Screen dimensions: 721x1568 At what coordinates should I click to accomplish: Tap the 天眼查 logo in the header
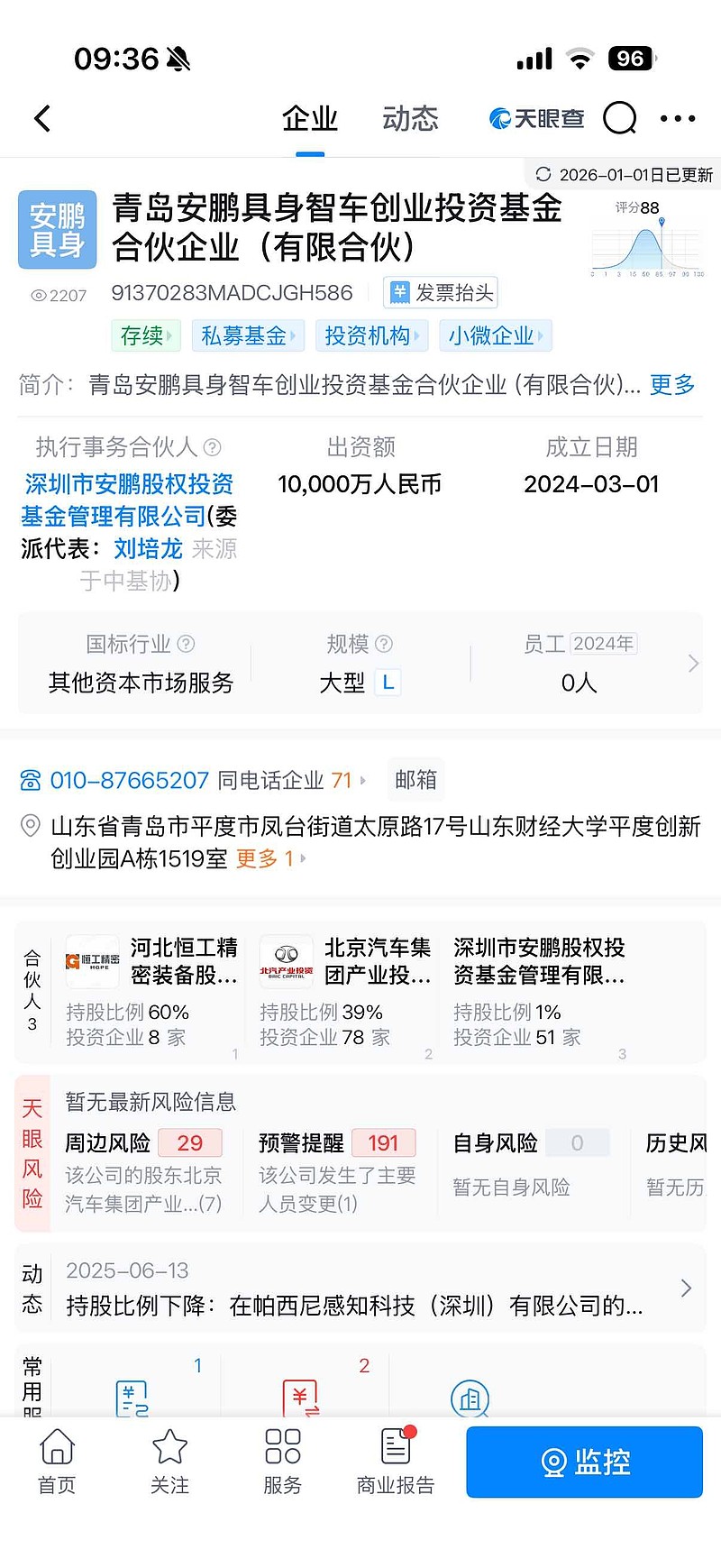coord(535,118)
